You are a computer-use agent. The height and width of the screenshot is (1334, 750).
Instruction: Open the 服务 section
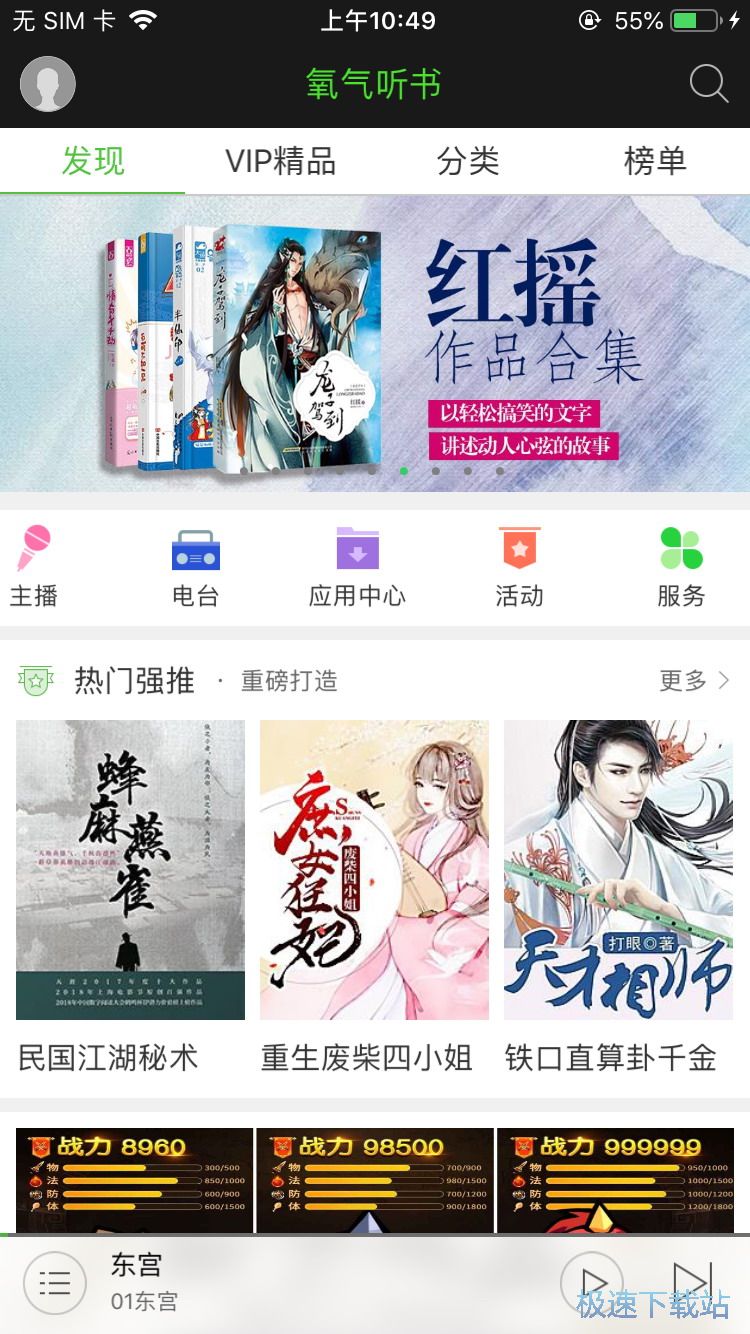[x=681, y=567]
